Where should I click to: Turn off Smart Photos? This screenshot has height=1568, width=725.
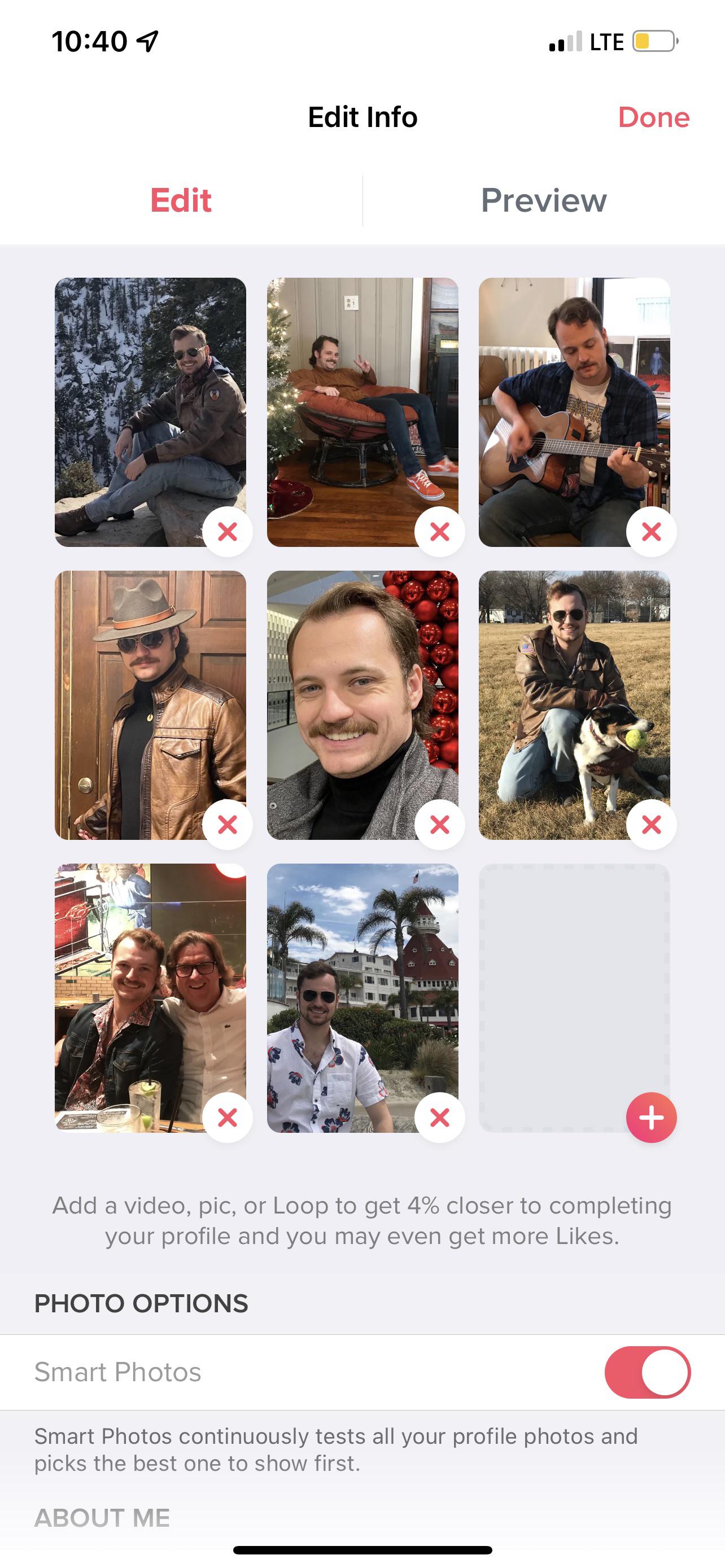(647, 1372)
